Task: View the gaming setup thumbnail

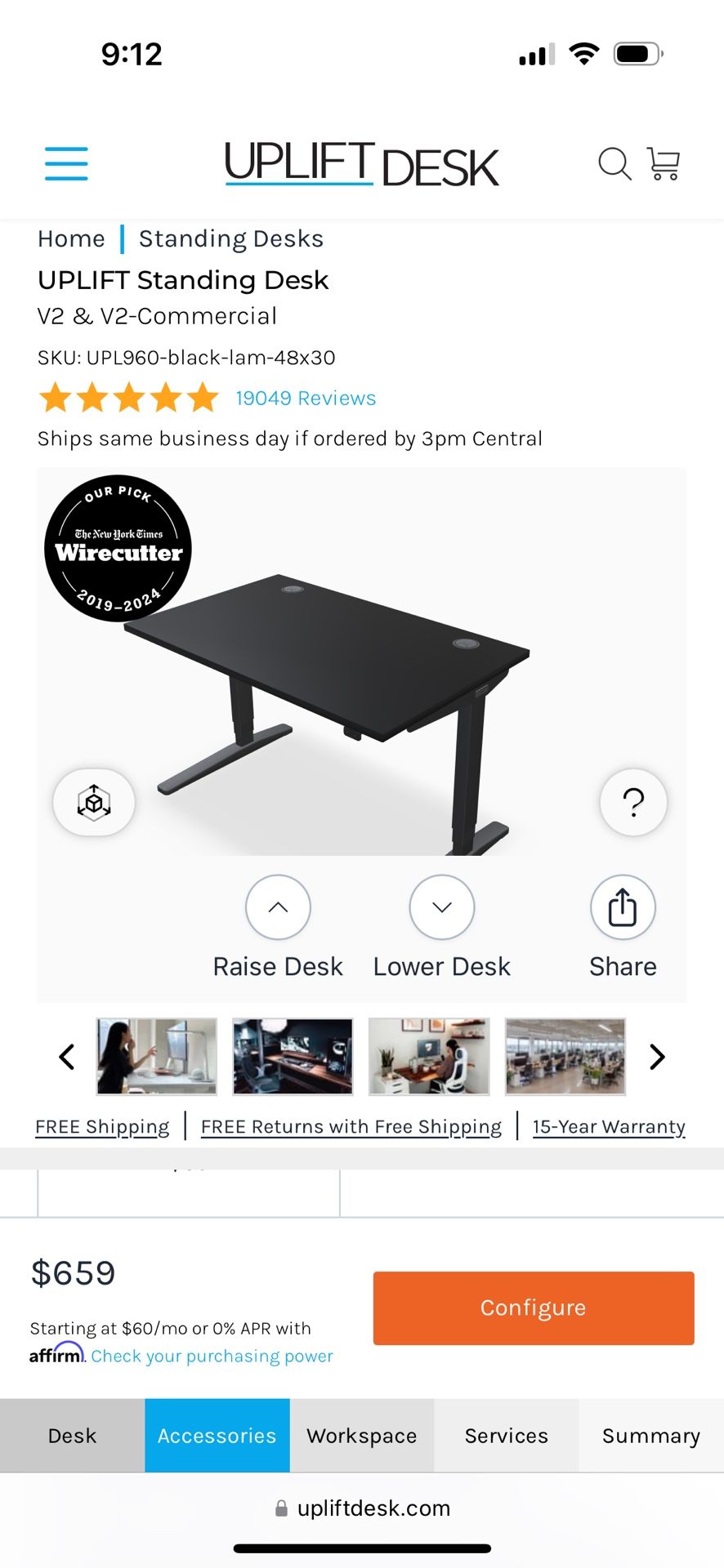Action: 293,1056
